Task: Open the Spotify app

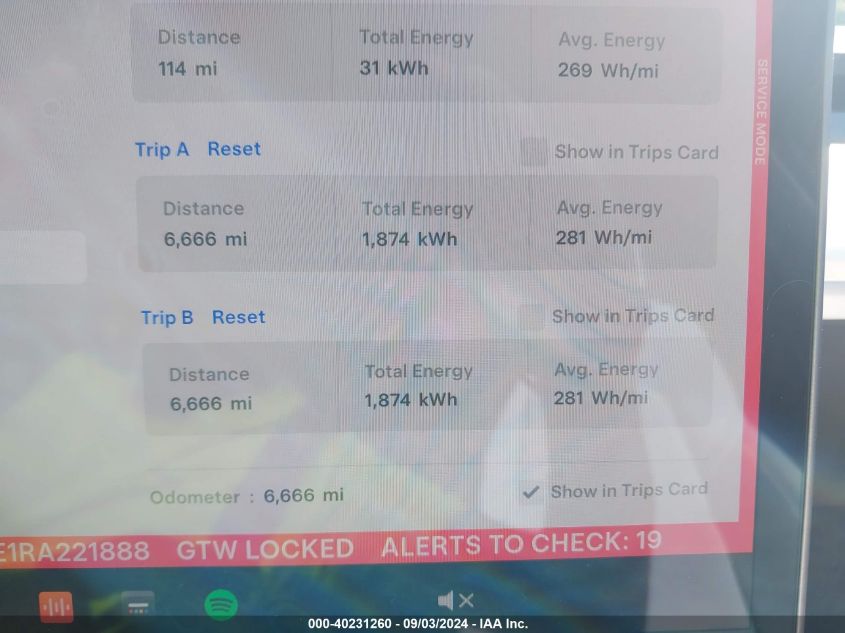Action: pyautogui.click(x=221, y=604)
